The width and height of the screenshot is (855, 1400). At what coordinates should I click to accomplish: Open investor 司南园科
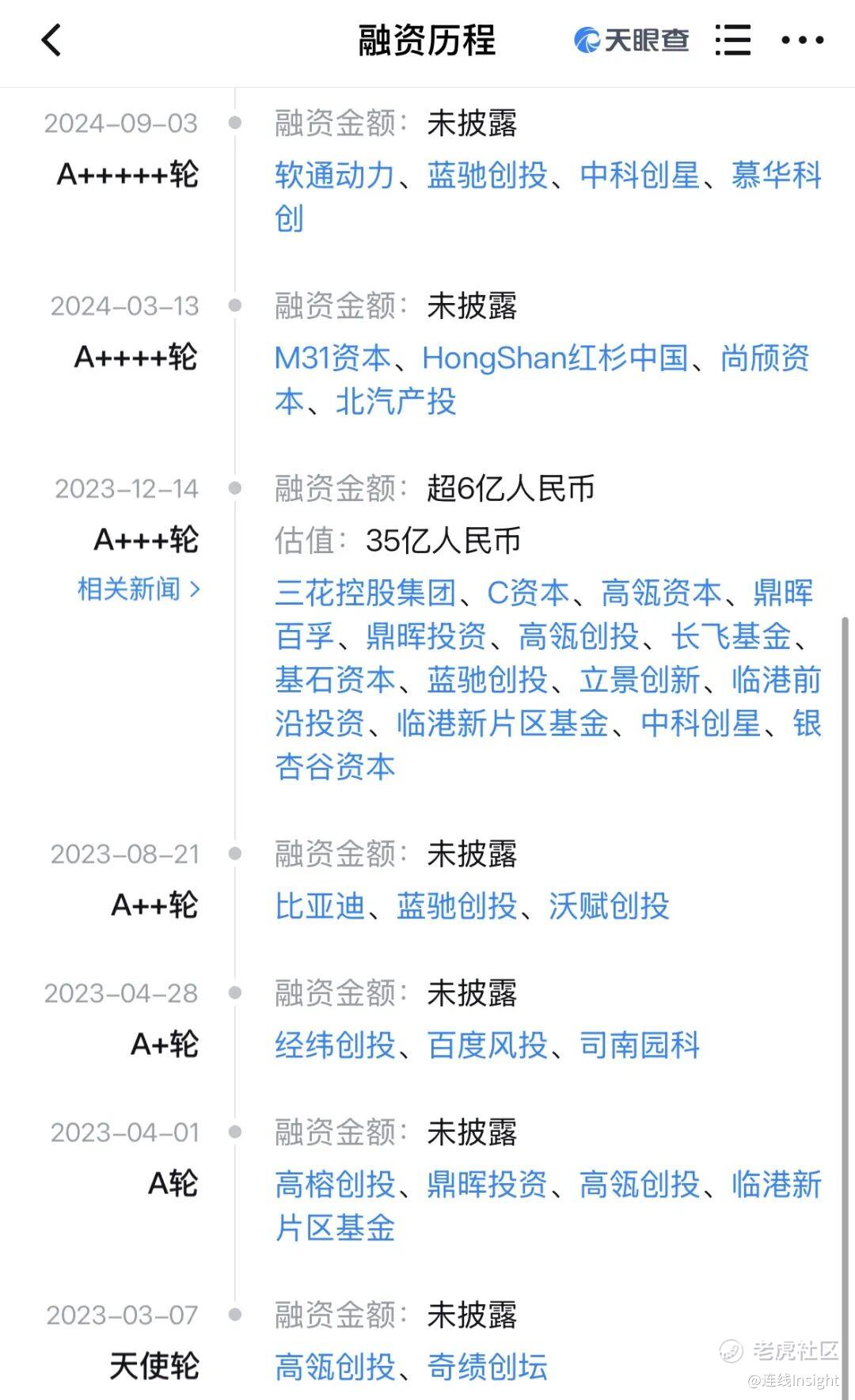(640, 1045)
